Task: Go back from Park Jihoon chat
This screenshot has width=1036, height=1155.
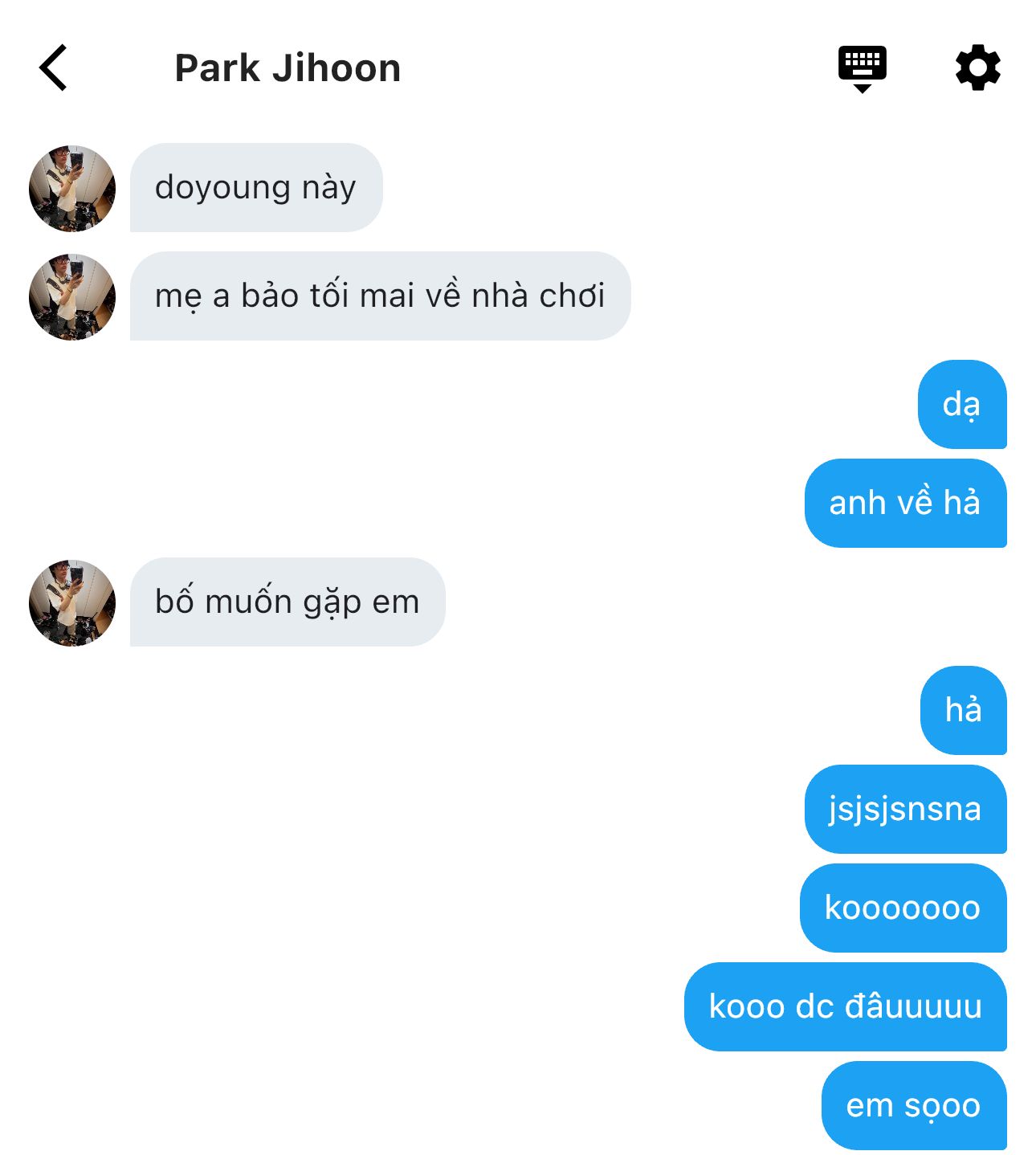Action: coord(53,67)
